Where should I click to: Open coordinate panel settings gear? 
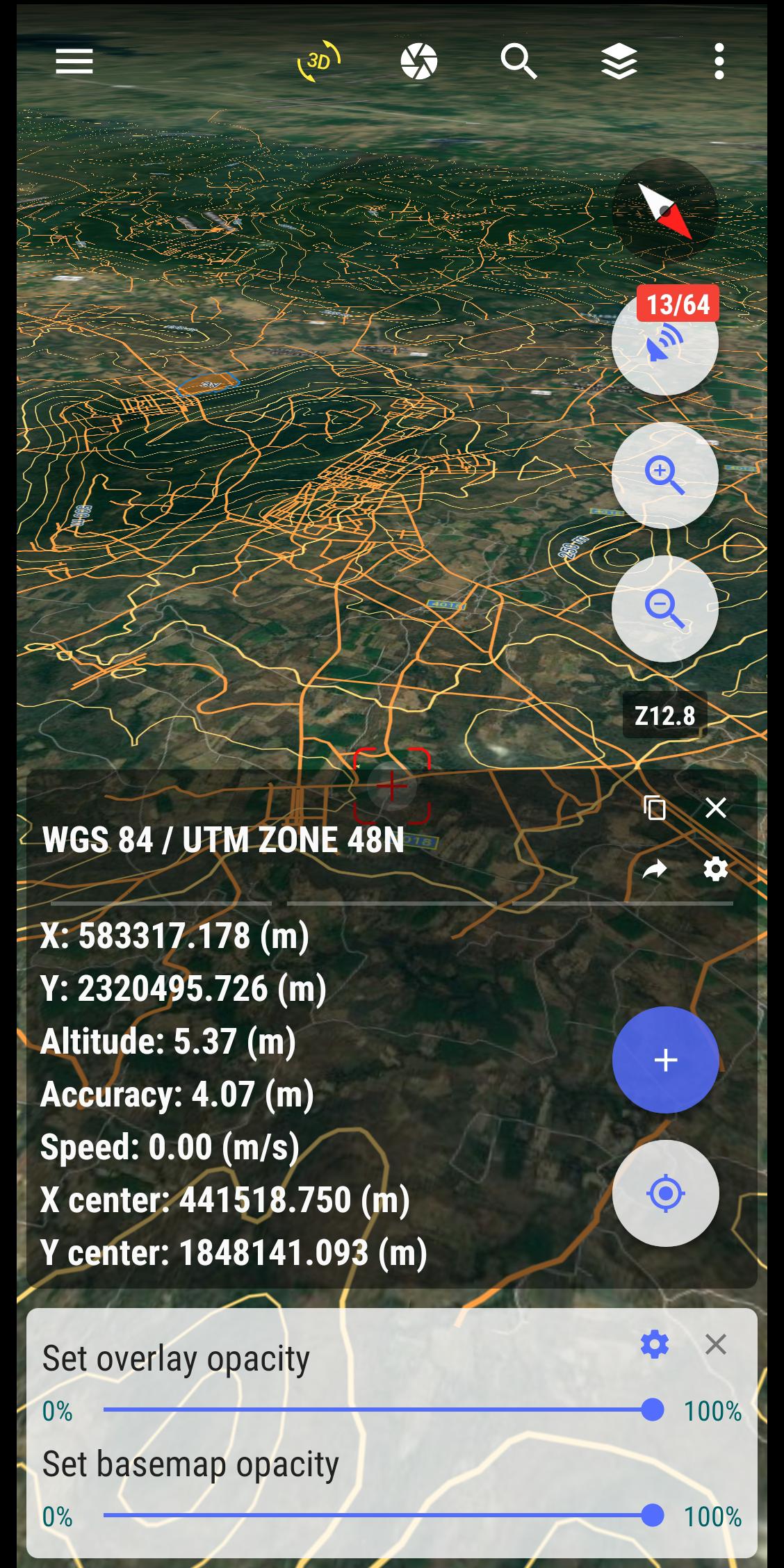[x=716, y=869]
